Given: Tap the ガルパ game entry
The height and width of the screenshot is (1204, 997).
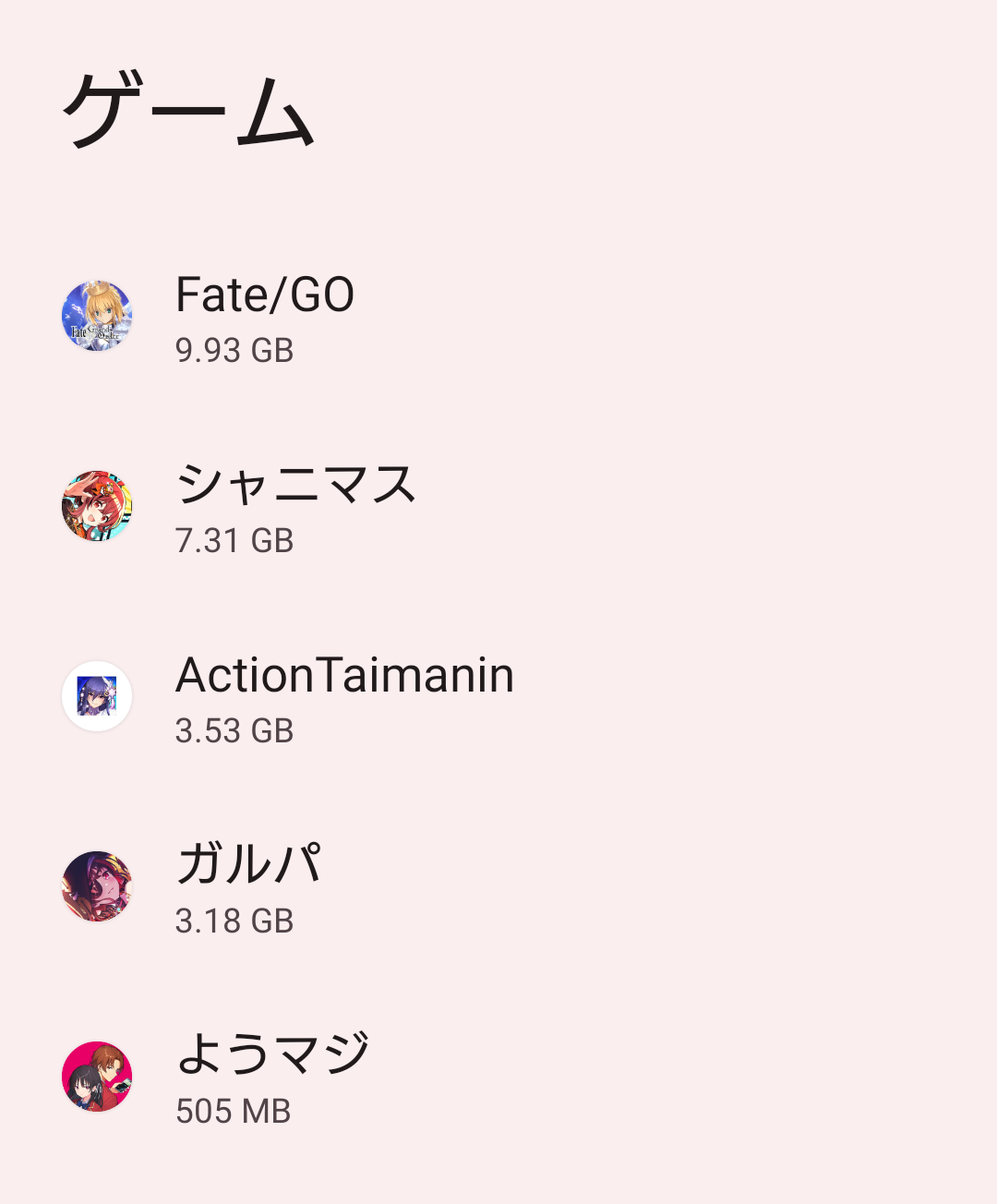Looking at the screenshot, I should 249,887.
